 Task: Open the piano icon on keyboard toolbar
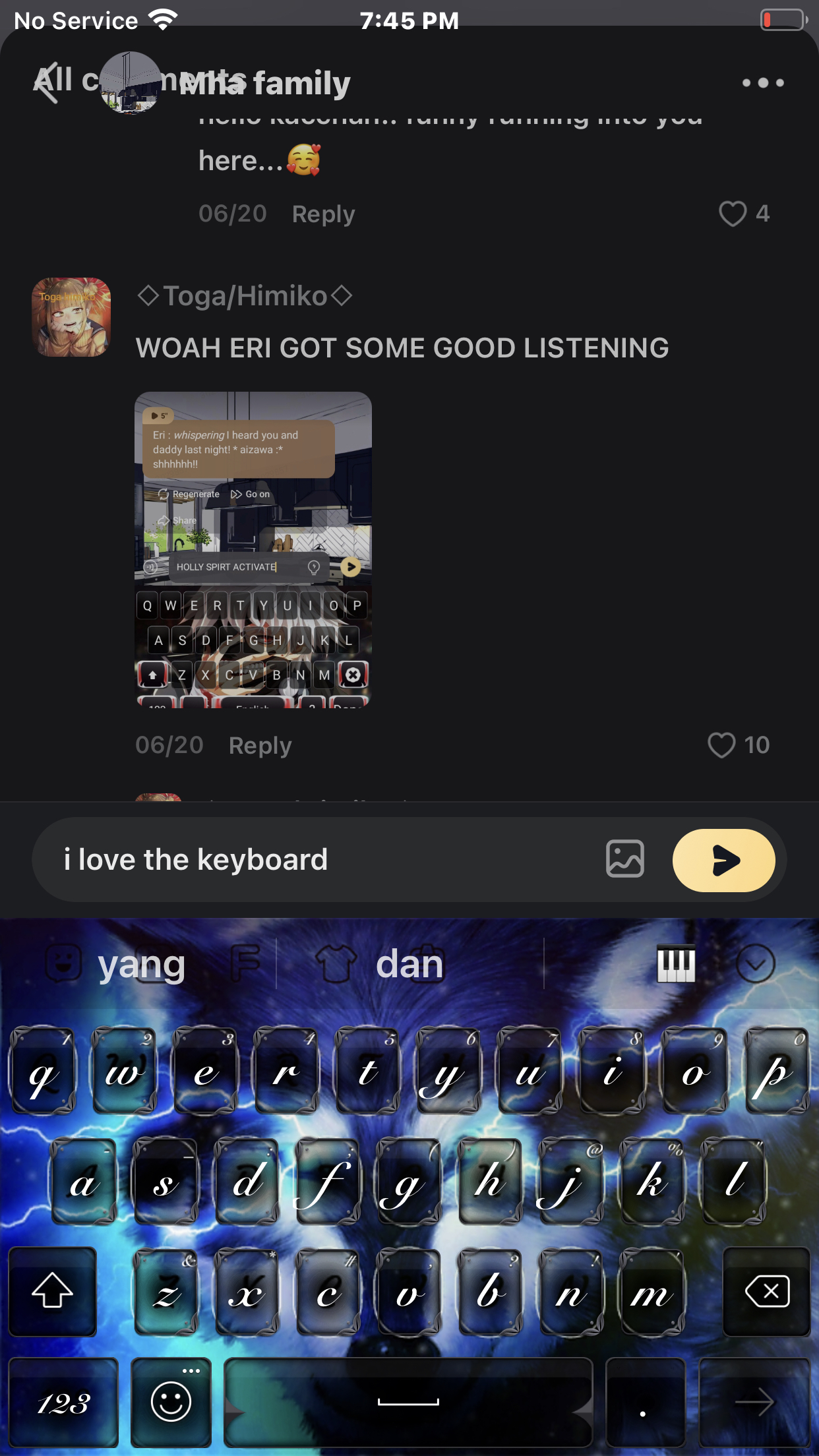(676, 964)
